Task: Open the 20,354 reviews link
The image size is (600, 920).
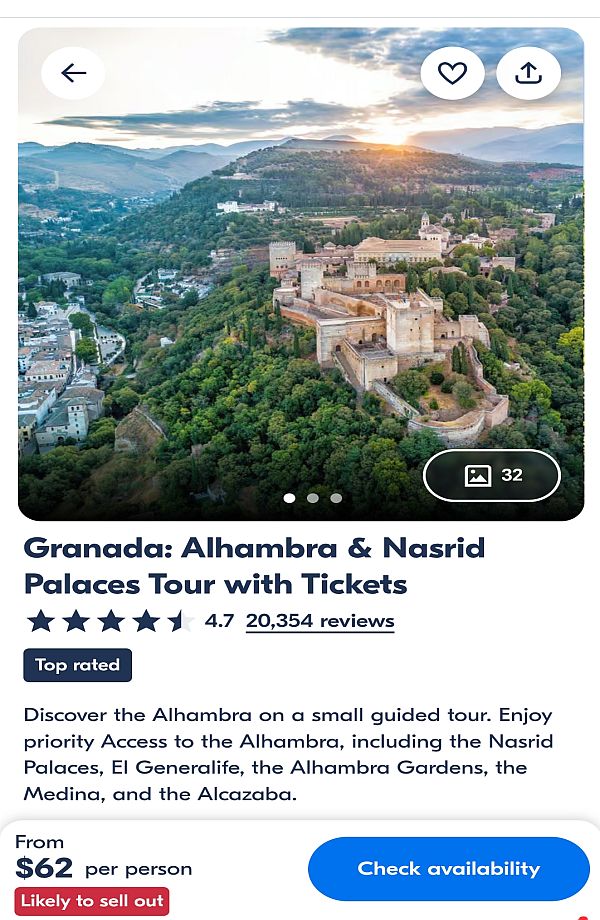Action: pyautogui.click(x=320, y=621)
